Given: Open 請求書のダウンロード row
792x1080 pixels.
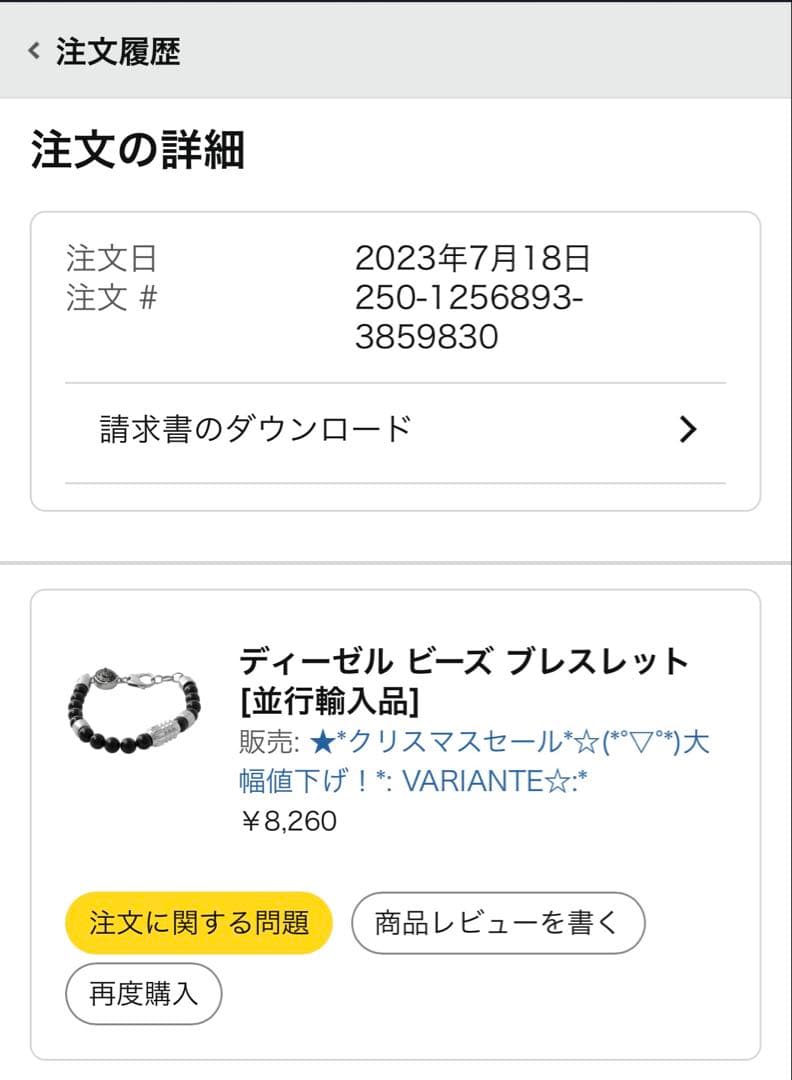Looking at the screenshot, I should click(395, 430).
